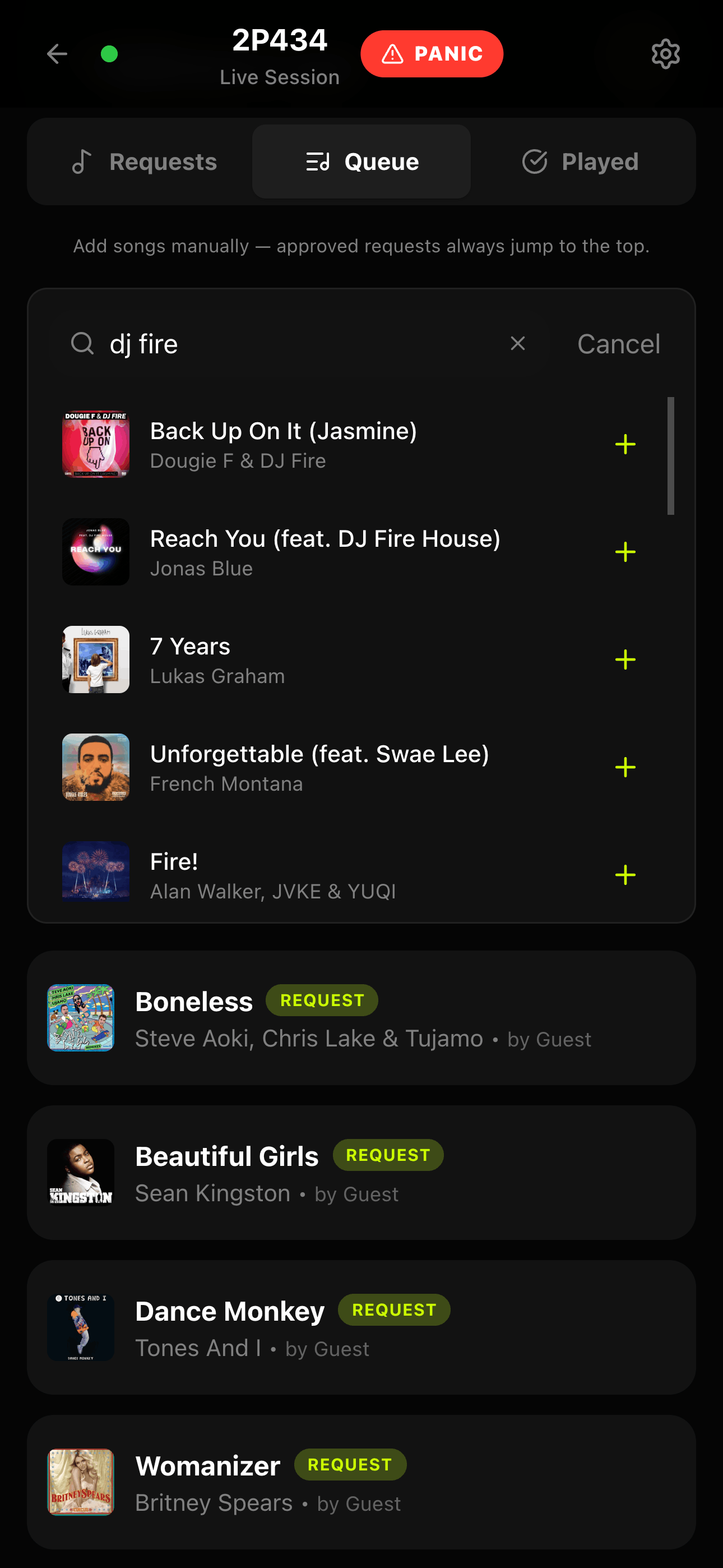Open session settings gear
This screenshot has height=1568, width=723.
pyautogui.click(x=665, y=54)
